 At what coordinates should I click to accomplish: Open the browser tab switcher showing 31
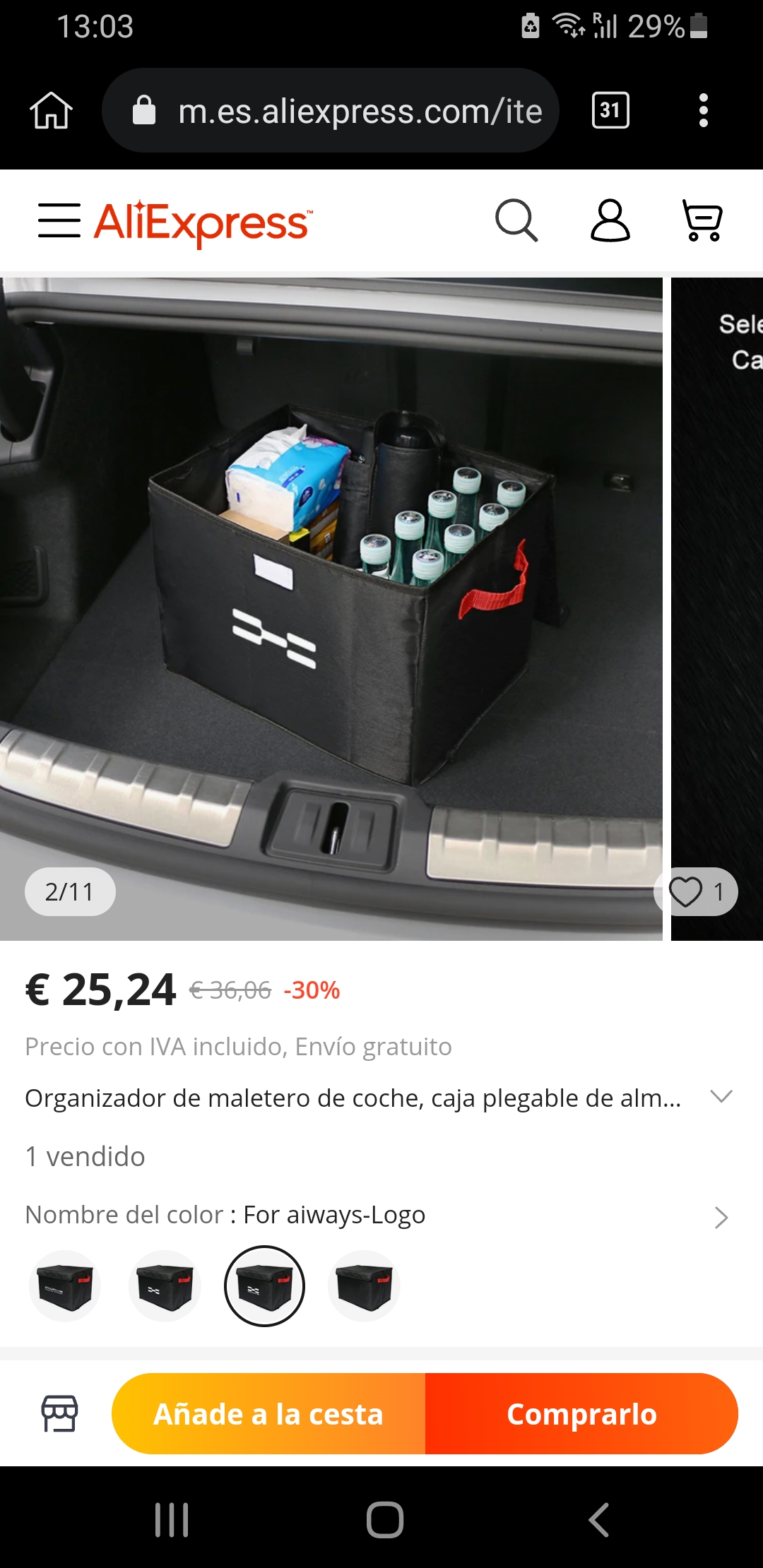click(610, 110)
